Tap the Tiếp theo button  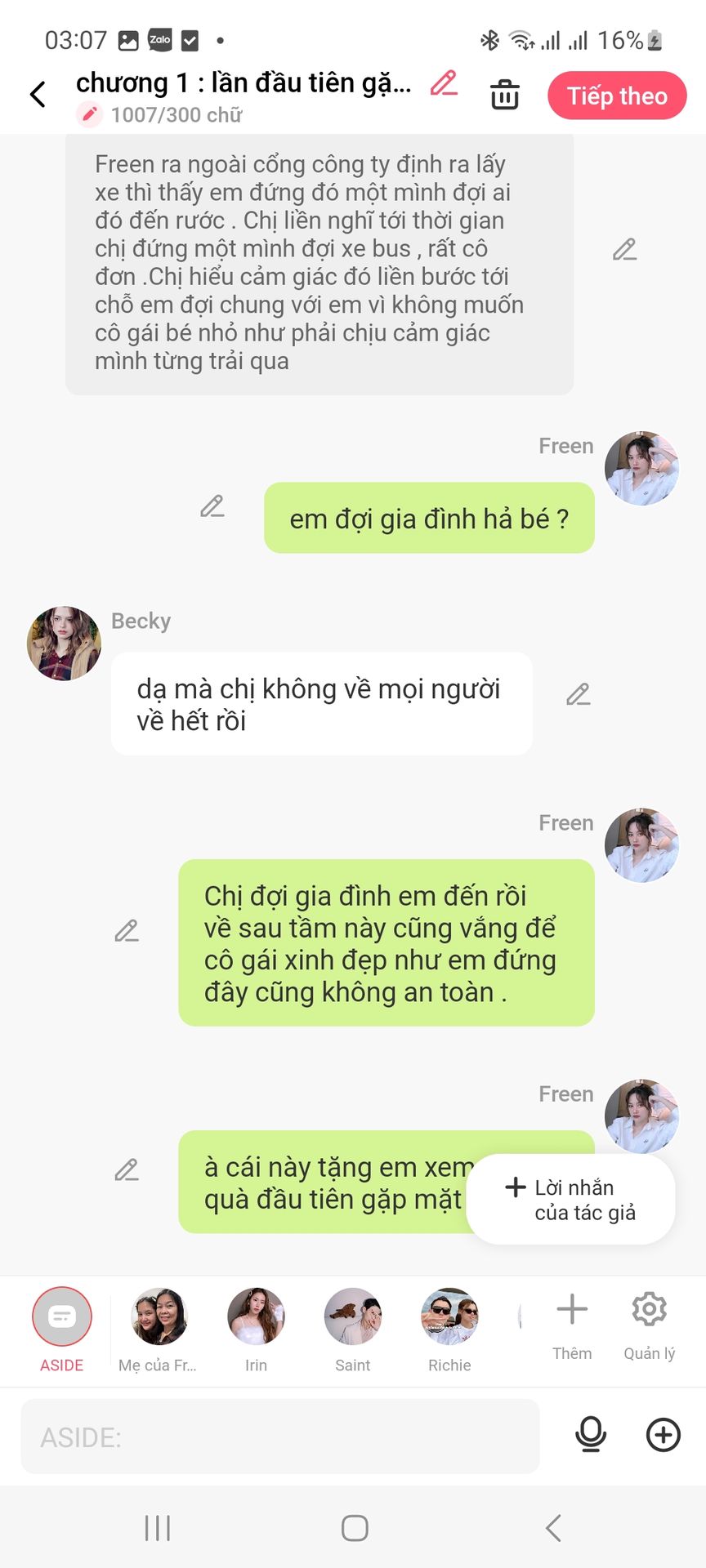point(617,96)
